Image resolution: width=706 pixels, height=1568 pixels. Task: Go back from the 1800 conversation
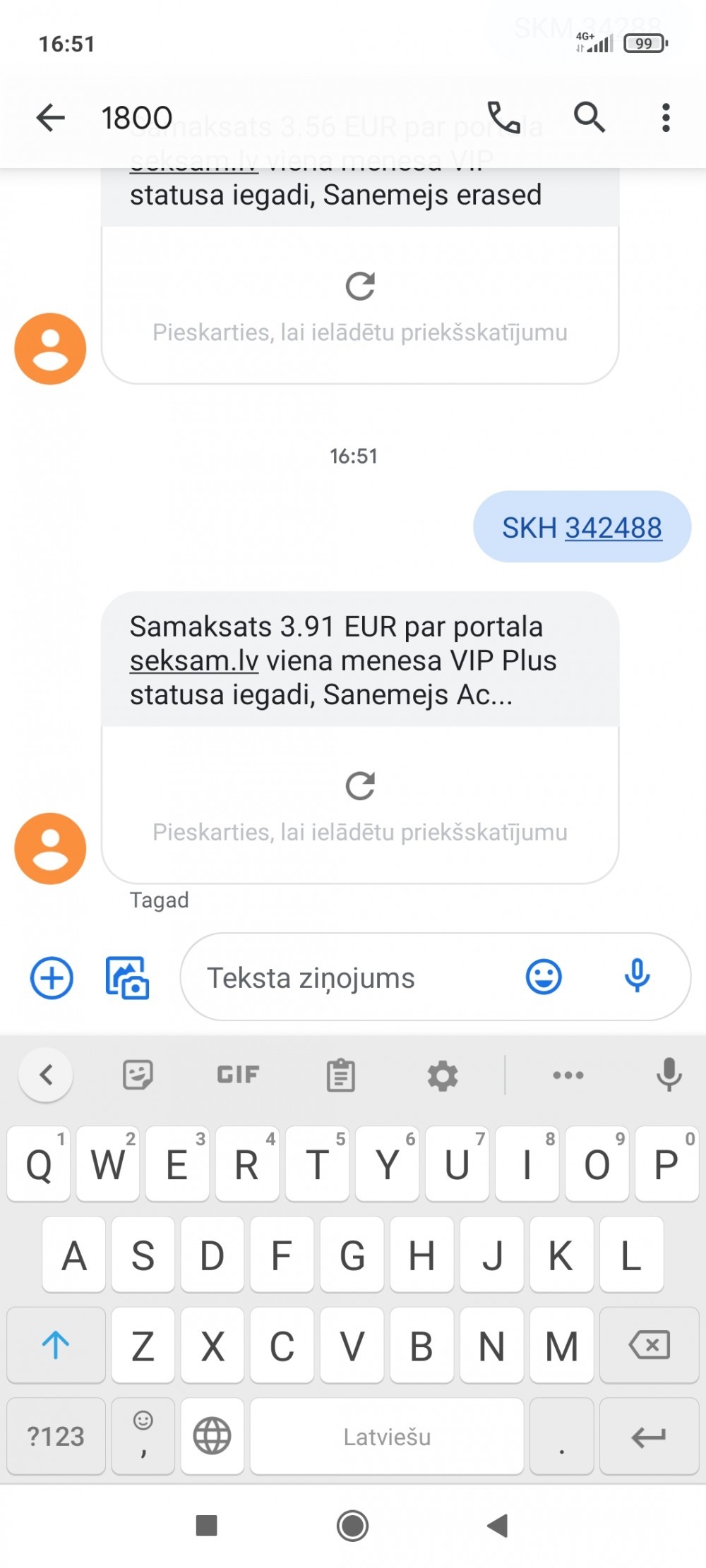pyautogui.click(x=50, y=118)
